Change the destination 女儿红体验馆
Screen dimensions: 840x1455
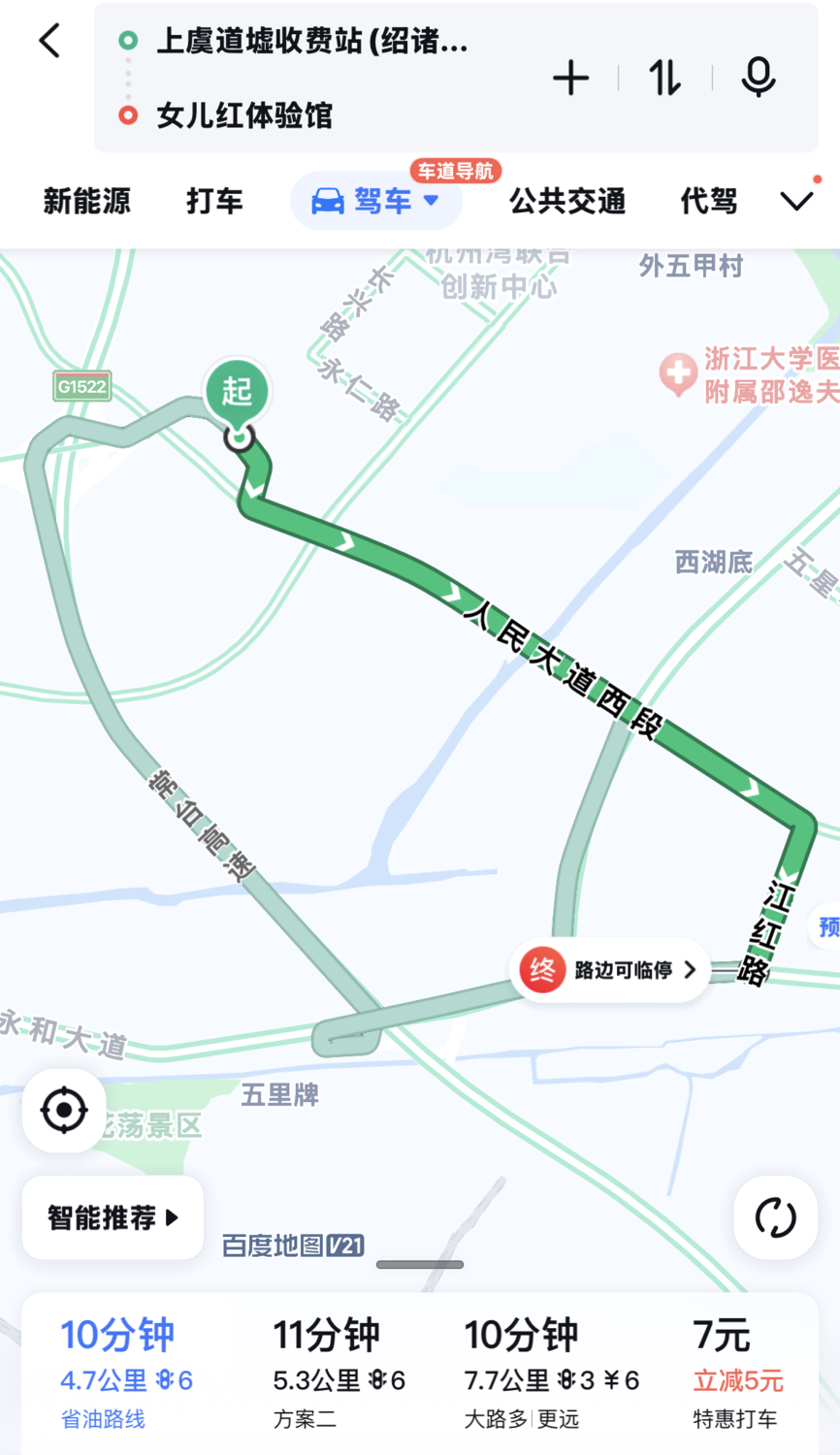coord(244,115)
